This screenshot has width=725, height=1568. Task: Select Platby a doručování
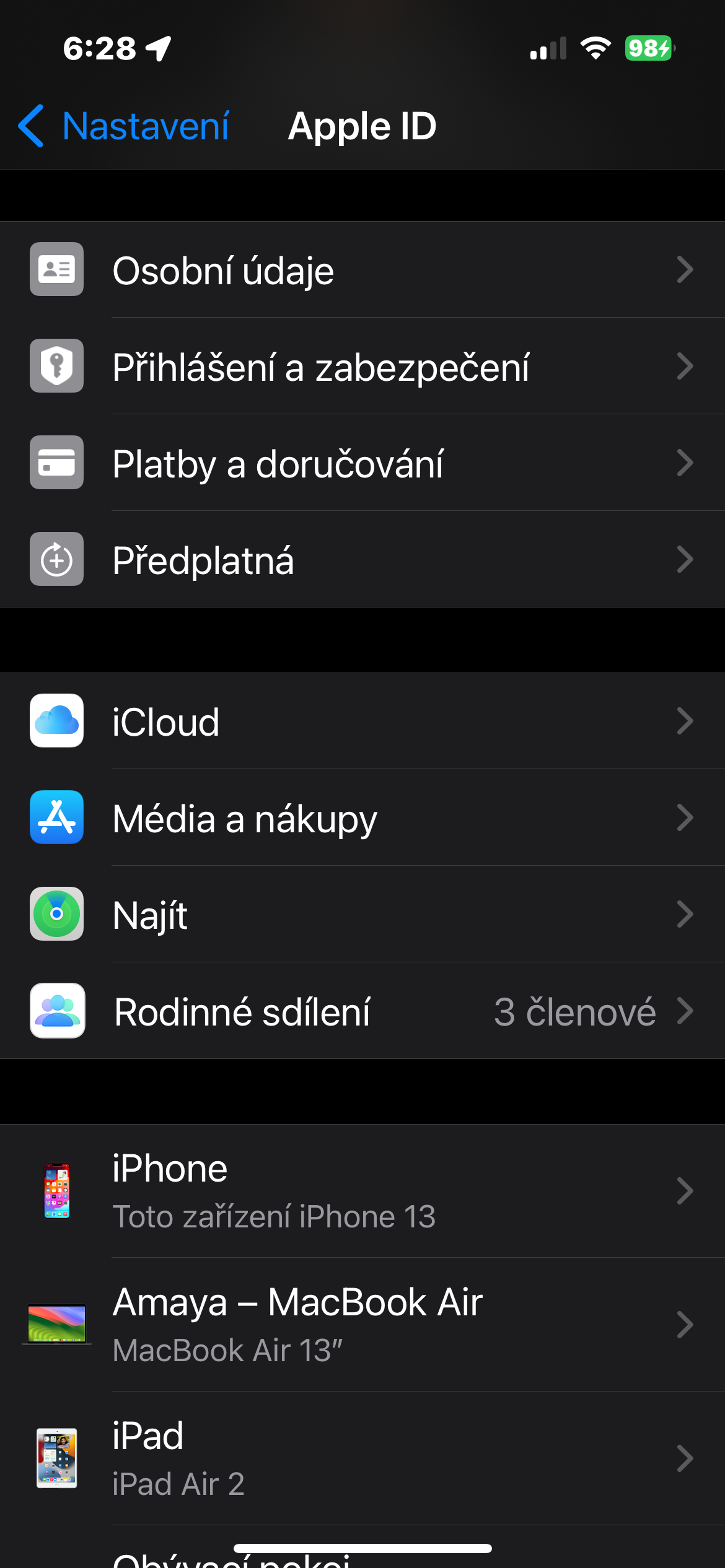tap(362, 463)
